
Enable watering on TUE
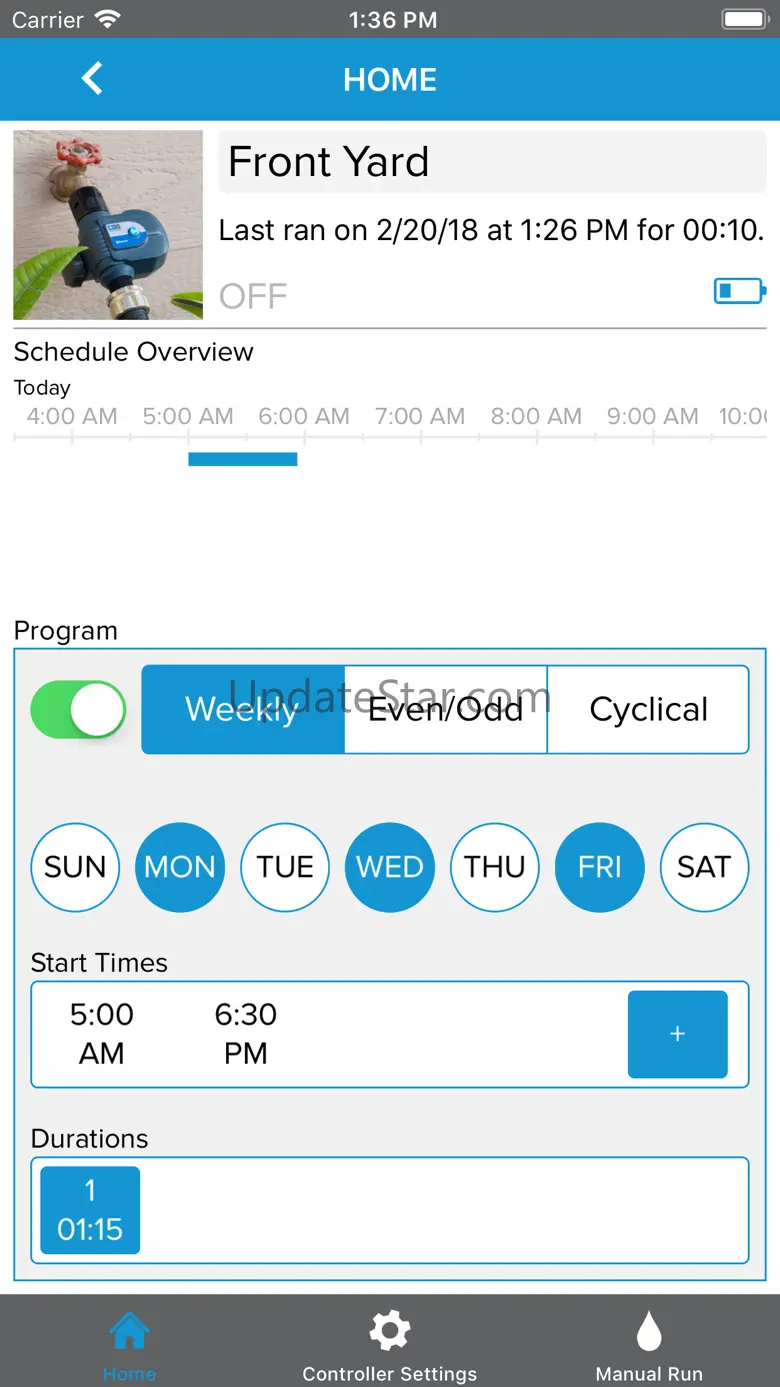coord(285,867)
